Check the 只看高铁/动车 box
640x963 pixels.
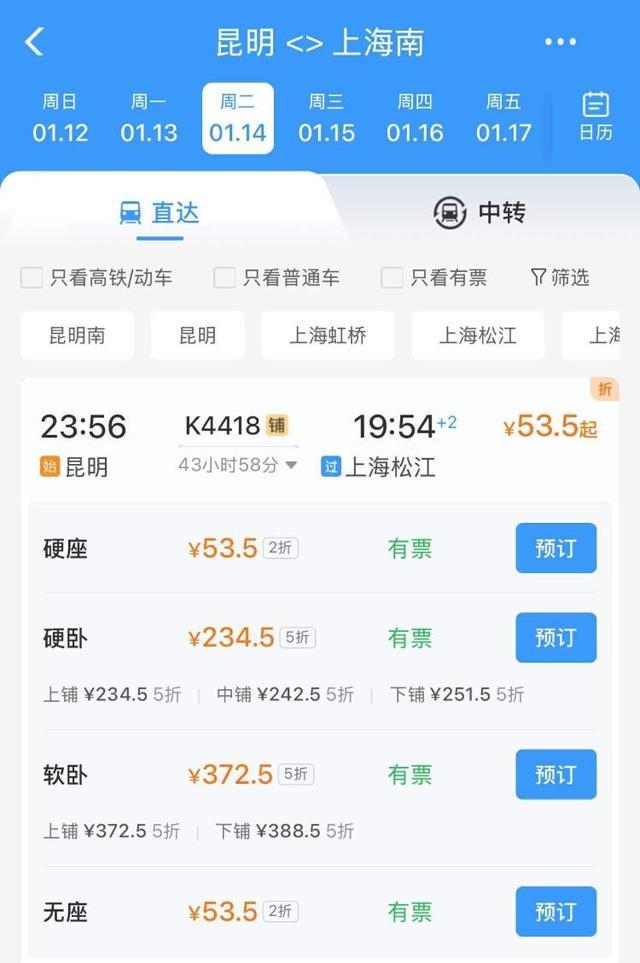(x=32, y=278)
